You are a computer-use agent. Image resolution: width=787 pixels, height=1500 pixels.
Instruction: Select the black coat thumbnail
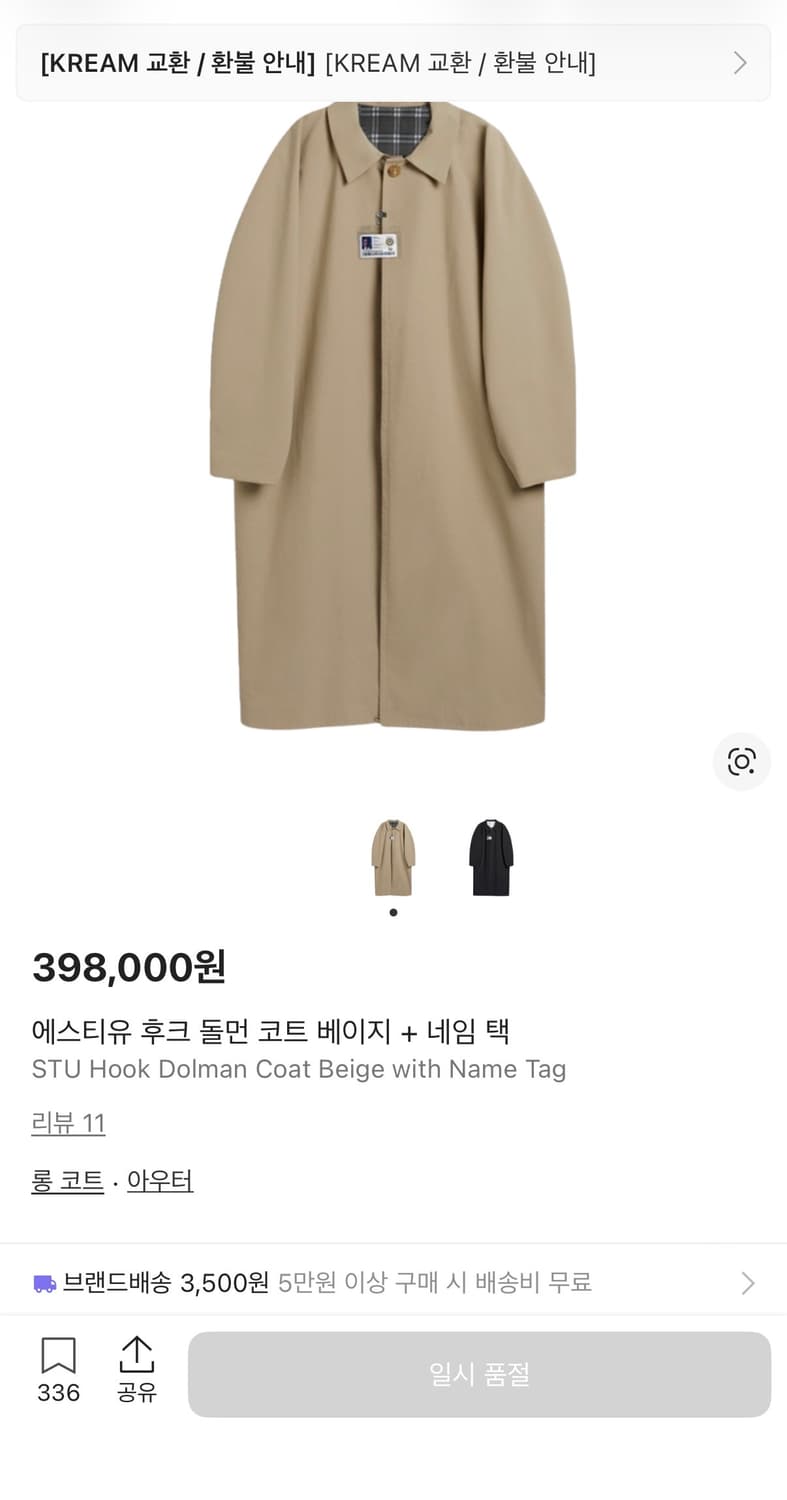pos(490,857)
